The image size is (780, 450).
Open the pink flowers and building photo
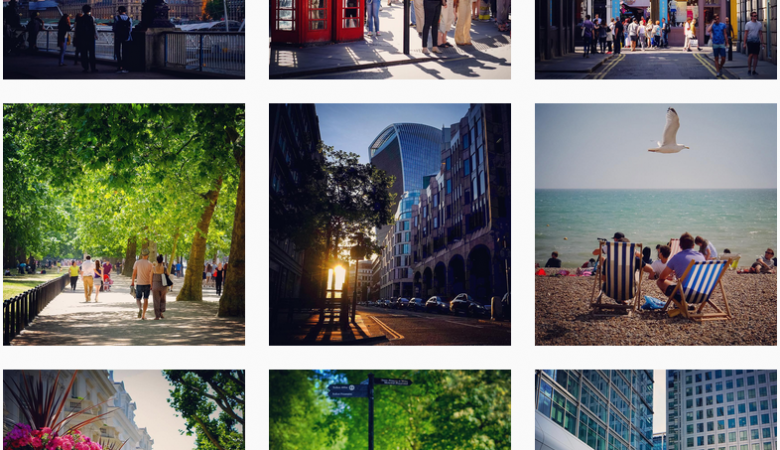click(124, 410)
